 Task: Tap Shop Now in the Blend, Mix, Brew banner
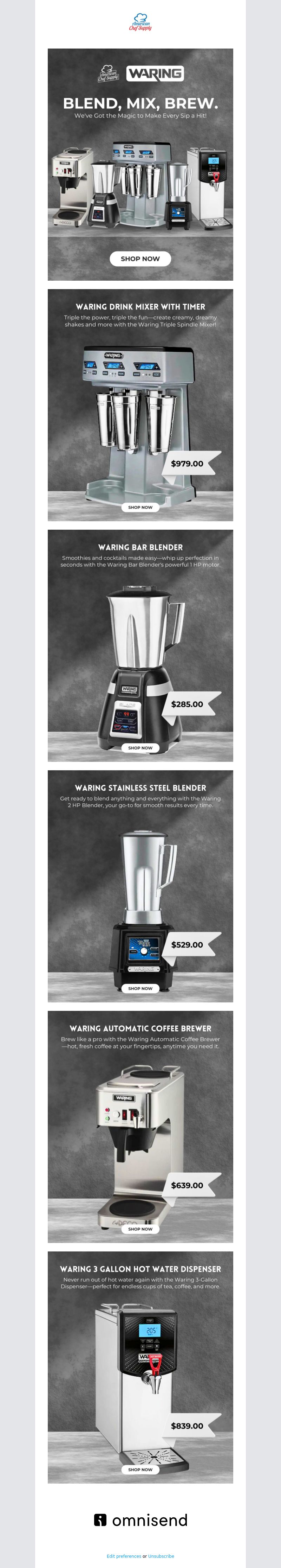pyautogui.click(x=140, y=259)
